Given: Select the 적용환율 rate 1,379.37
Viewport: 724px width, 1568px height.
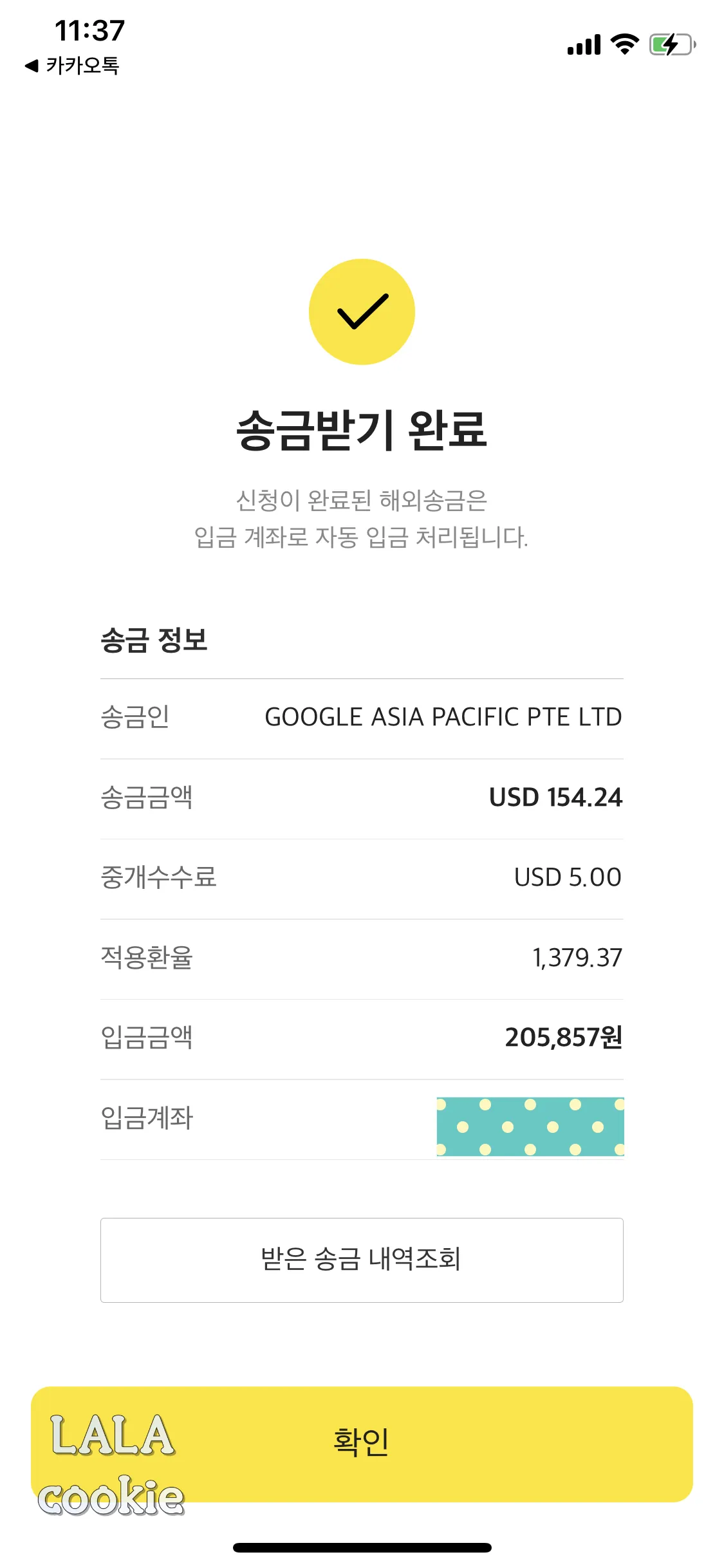Looking at the screenshot, I should (577, 958).
